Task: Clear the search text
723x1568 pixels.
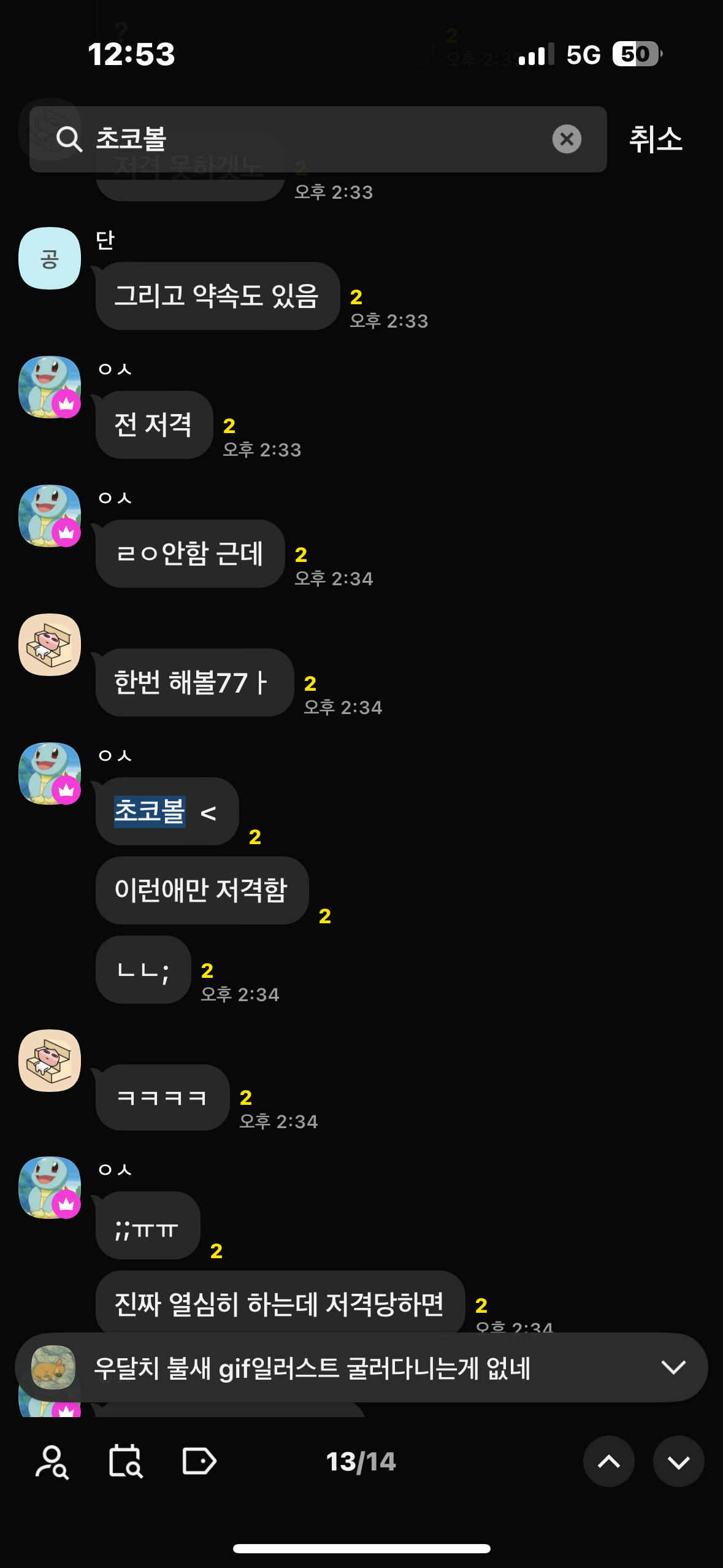Action: coord(567,139)
